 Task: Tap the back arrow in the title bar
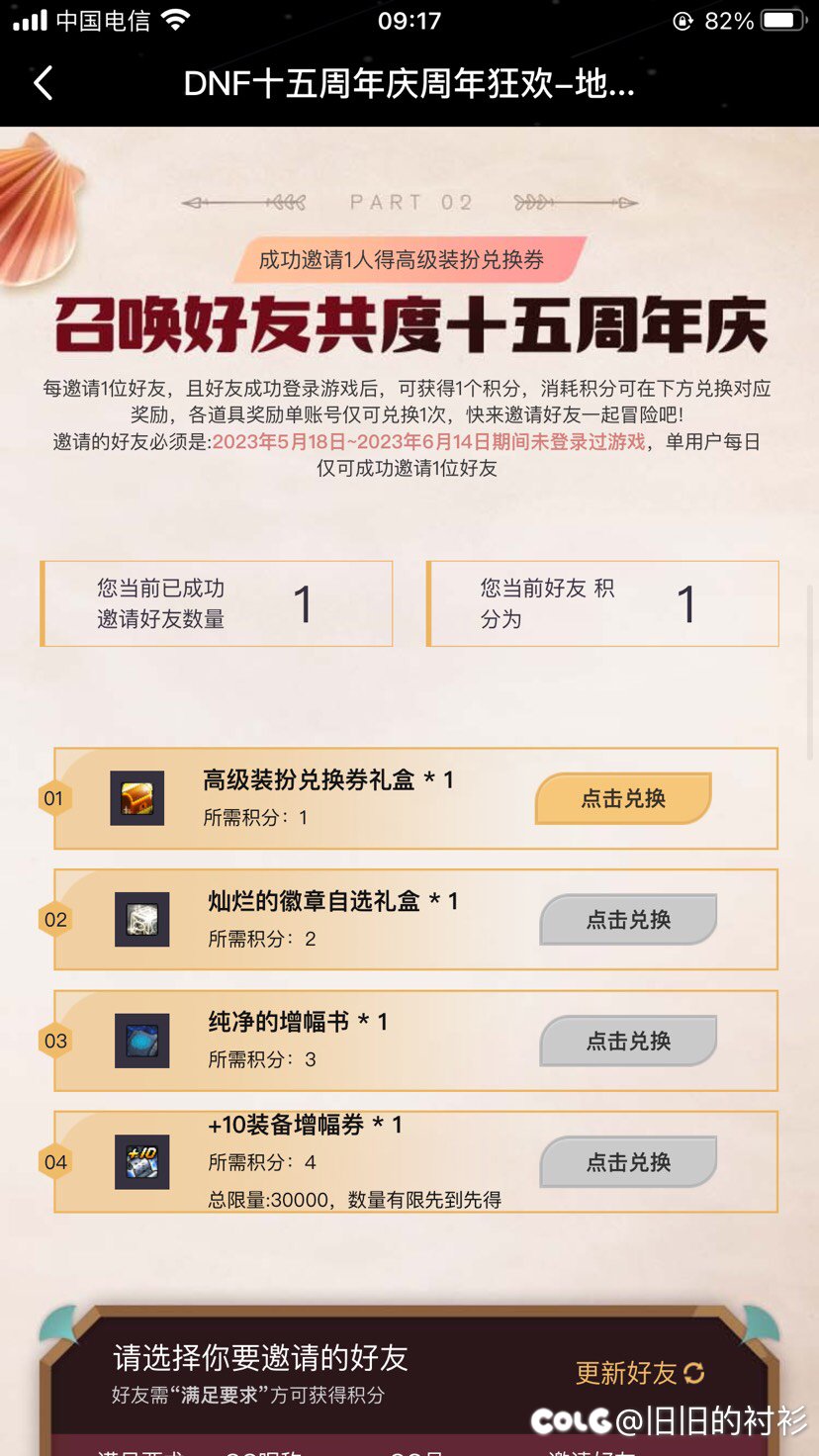42,85
